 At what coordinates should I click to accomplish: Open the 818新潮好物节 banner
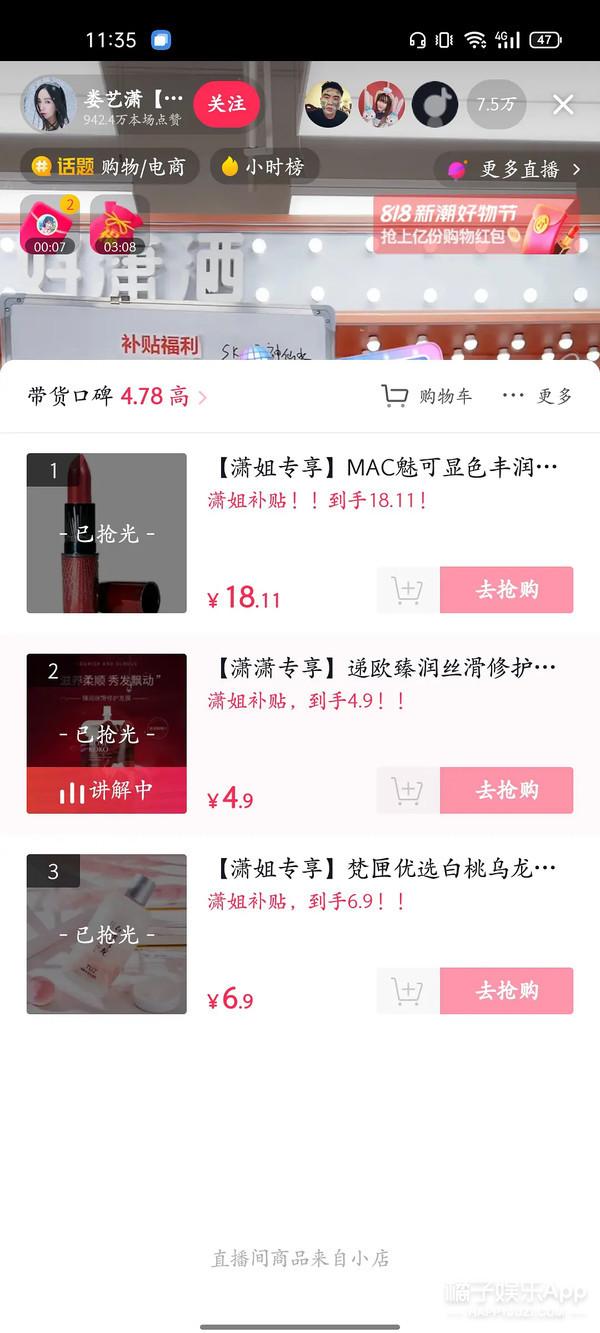[x=476, y=224]
